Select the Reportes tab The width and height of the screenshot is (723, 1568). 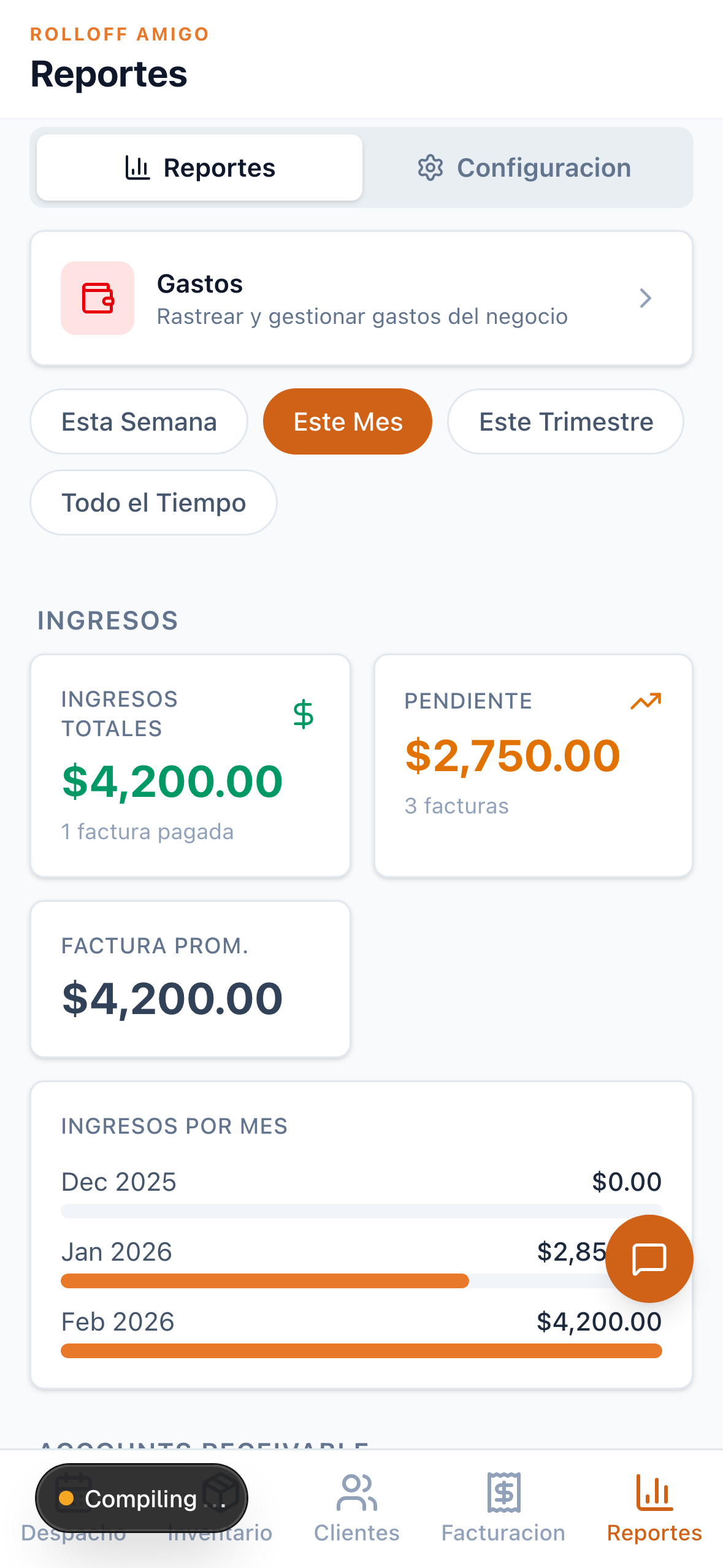(x=199, y=167)
